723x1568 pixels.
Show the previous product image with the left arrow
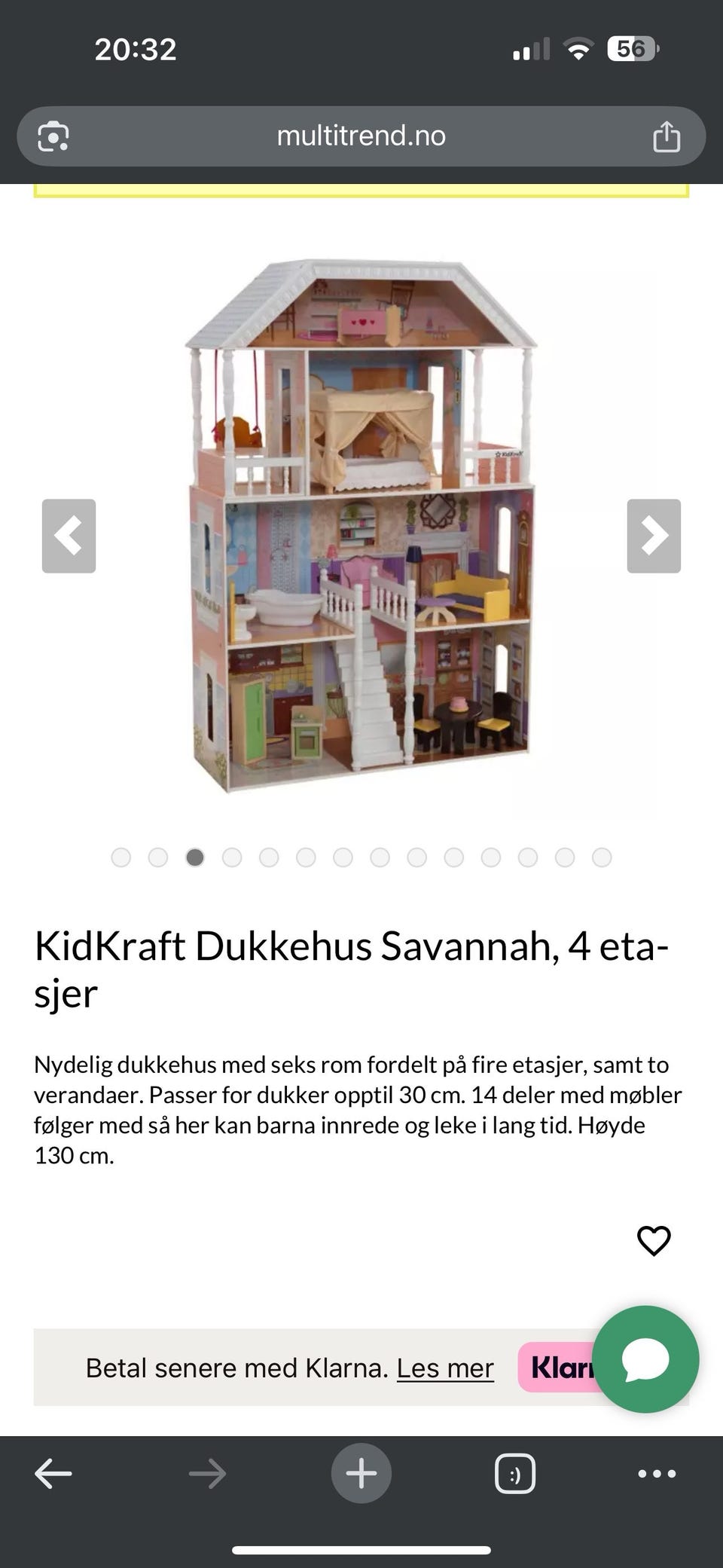click(69, 536)
